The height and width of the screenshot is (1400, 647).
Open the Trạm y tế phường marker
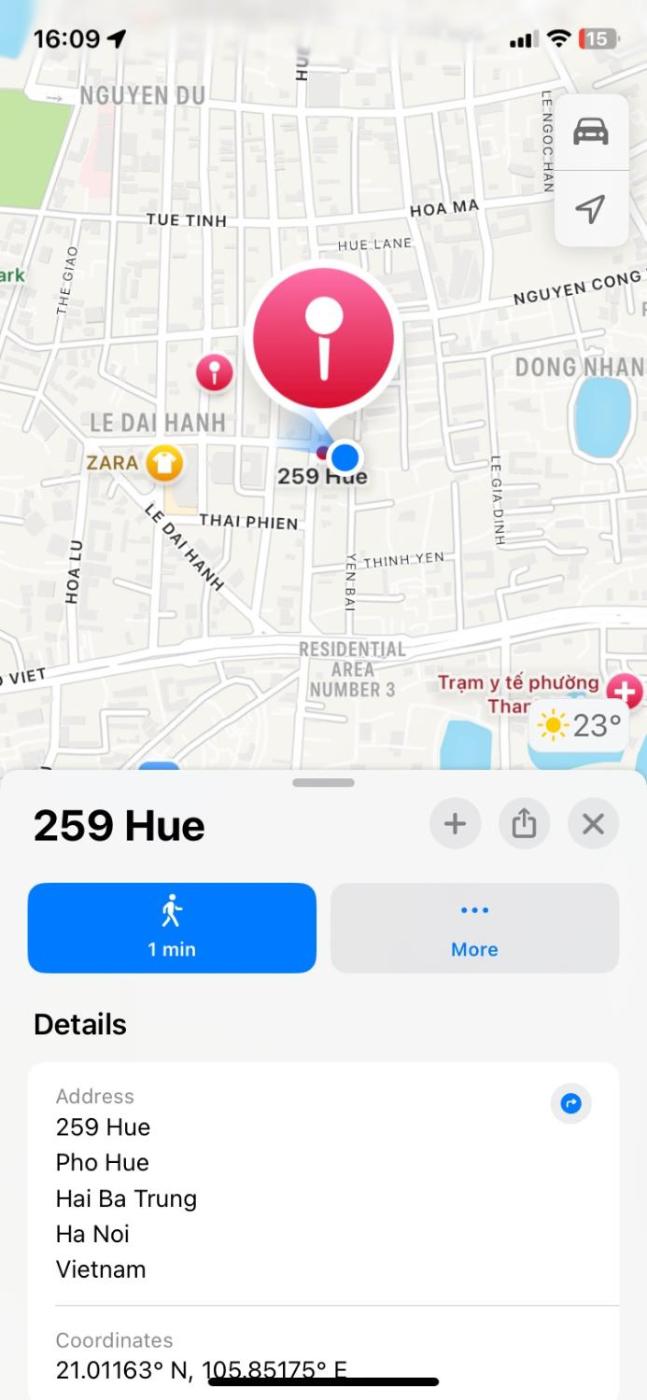(625, 690)
